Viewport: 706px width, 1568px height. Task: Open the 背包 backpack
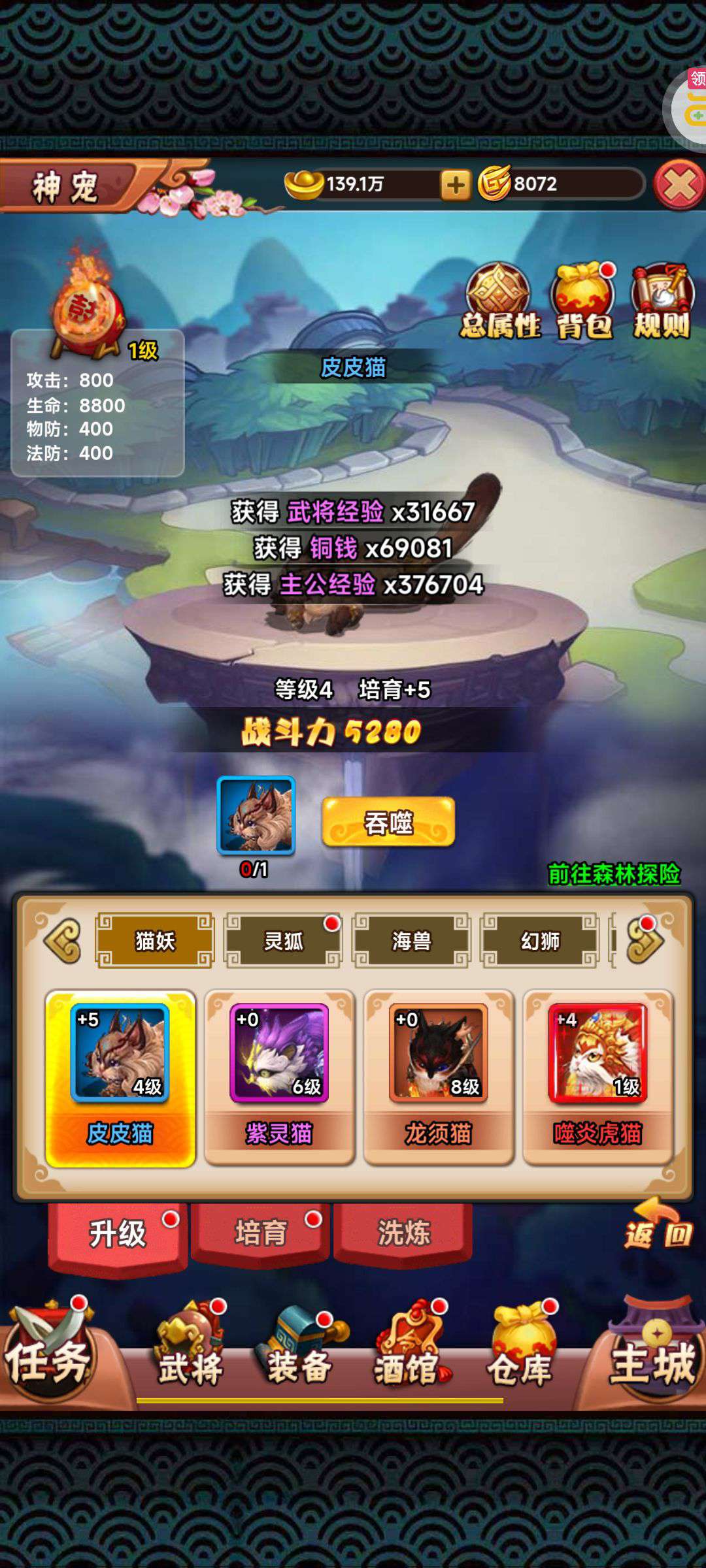tap(584, 301)
